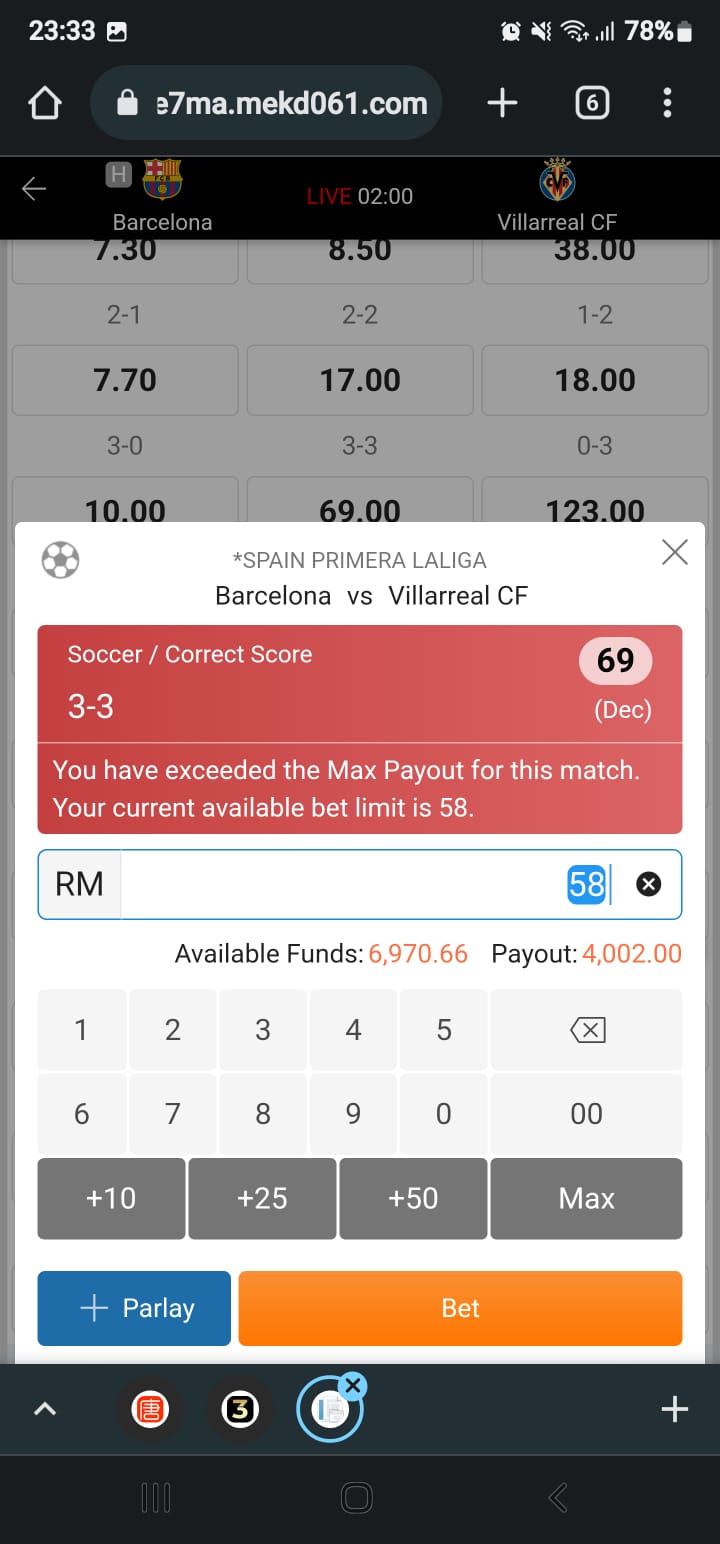
Task: Close the bet slip dialog
Action: click(675, 552)
